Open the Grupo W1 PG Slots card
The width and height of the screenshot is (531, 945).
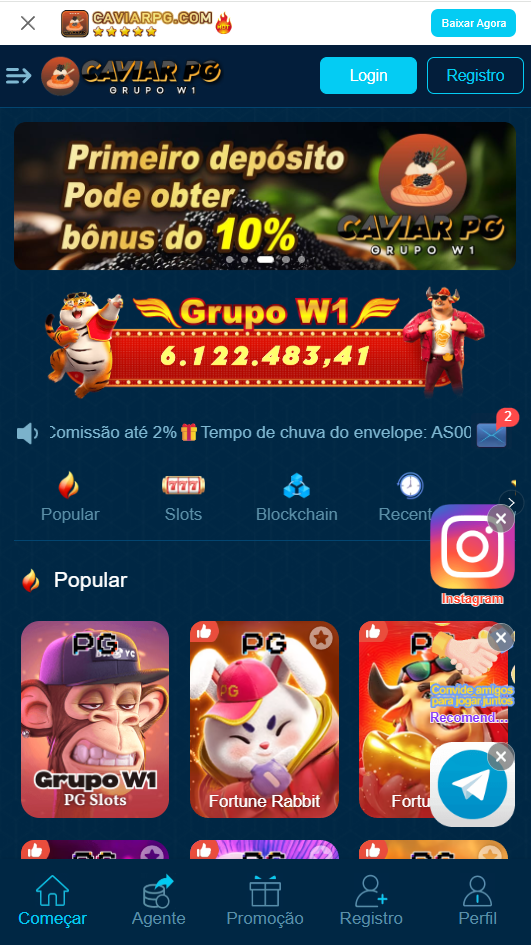pyautogui.click(x=95, y=719)
